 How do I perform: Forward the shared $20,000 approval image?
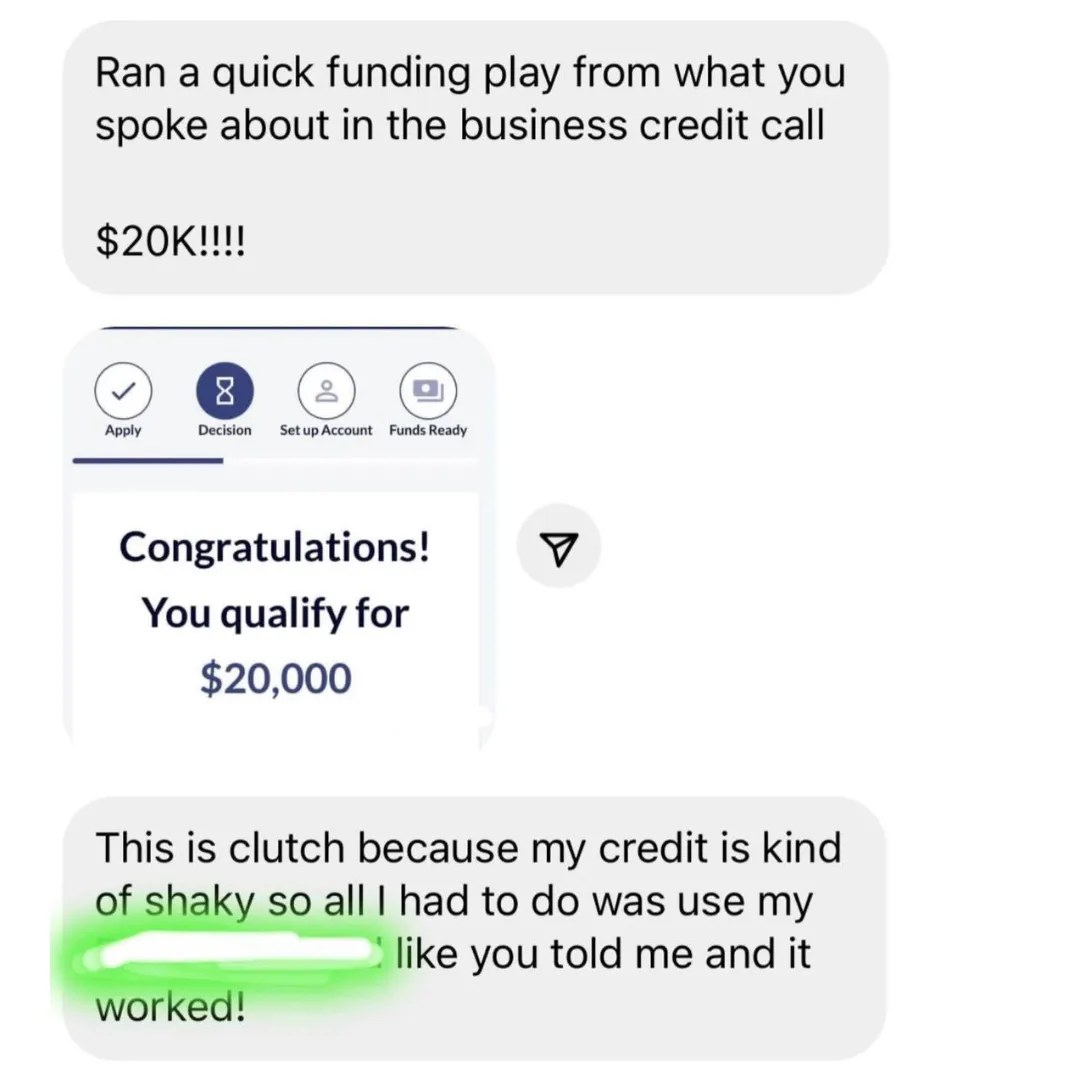click(558, 546)
